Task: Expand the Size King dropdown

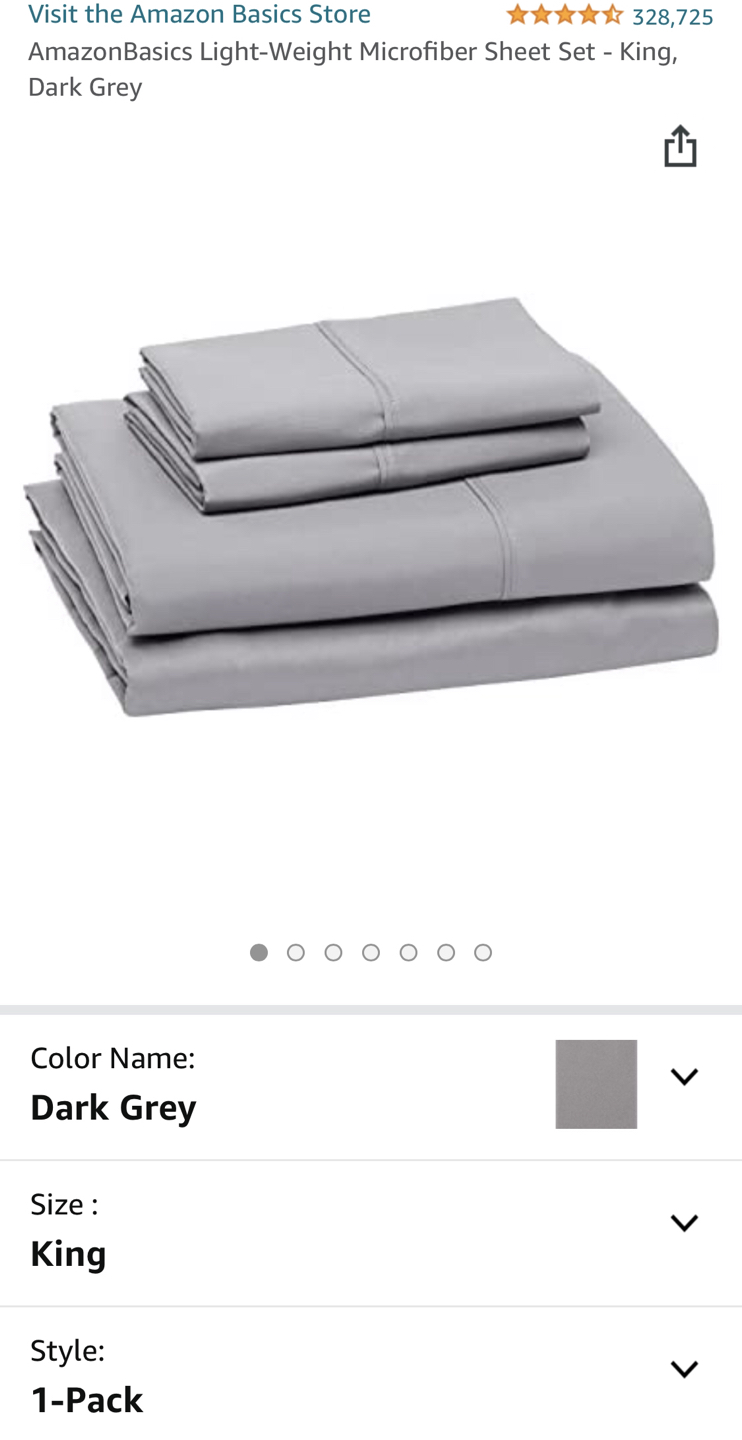Action: click(x=684, y=1223)
